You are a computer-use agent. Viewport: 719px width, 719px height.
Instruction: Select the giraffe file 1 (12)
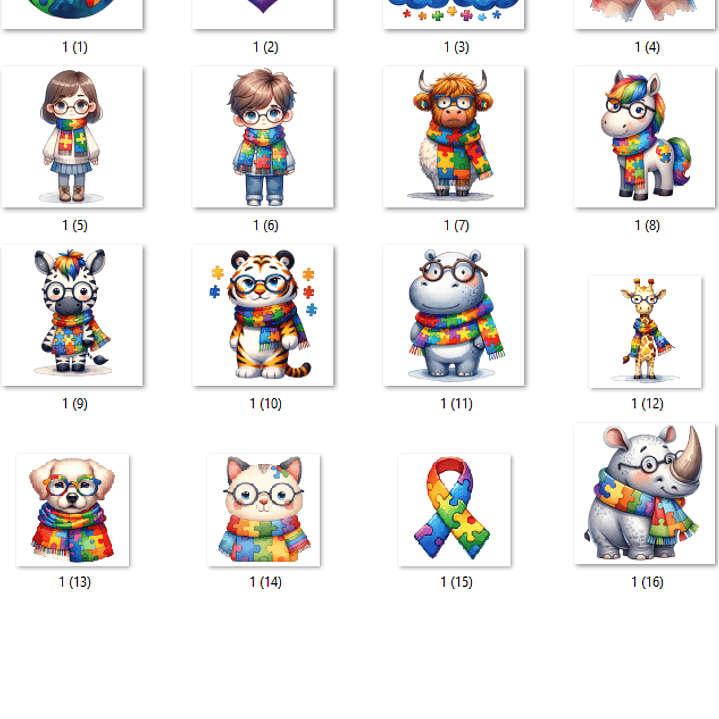pyautogui.click(x=645, y=331)
